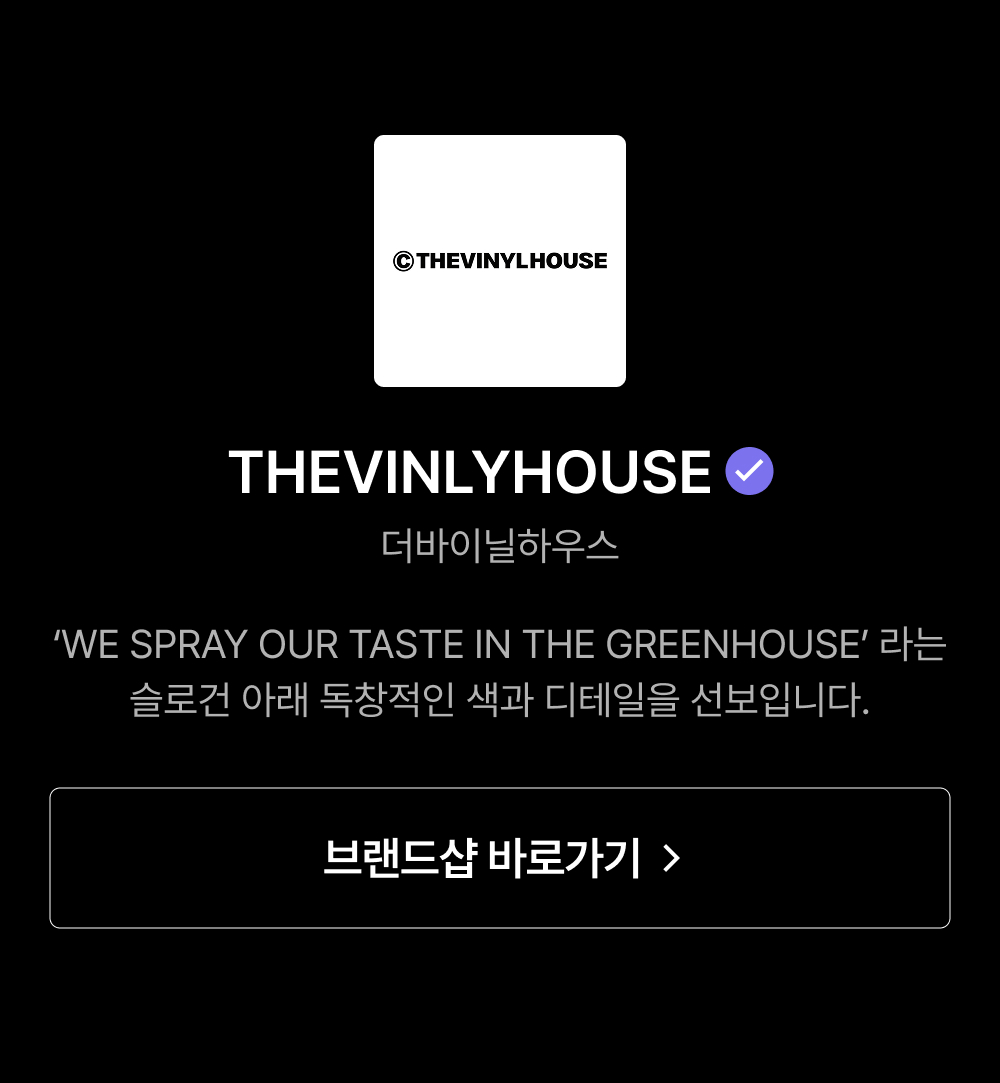This screenshot has width=1000, height=1083.
Task: Tap the THEVINYLHOUSE brand logo tile
Action: click(500, 261)
